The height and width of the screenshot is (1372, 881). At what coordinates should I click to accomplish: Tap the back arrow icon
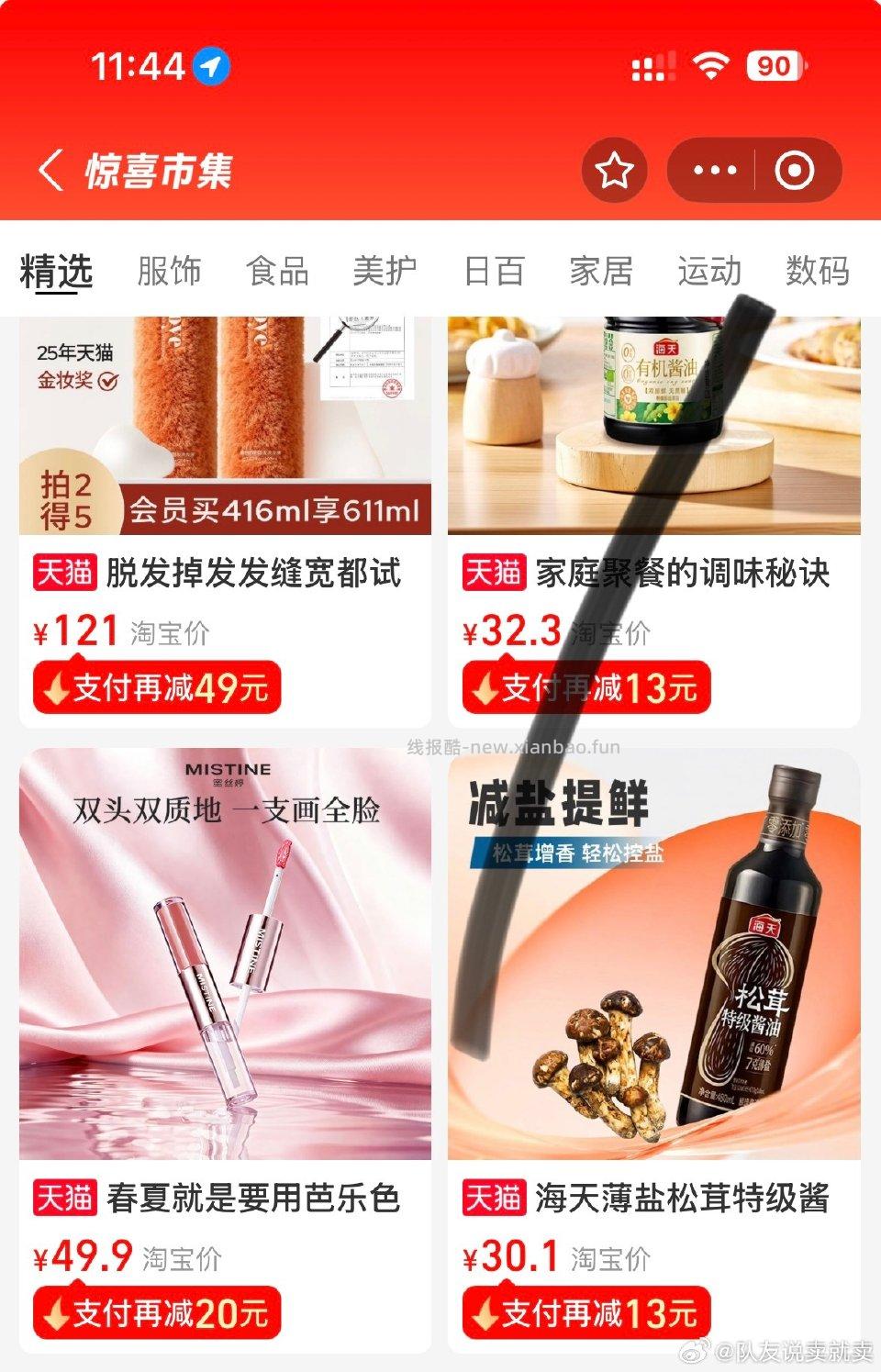[x=52, y=168]
